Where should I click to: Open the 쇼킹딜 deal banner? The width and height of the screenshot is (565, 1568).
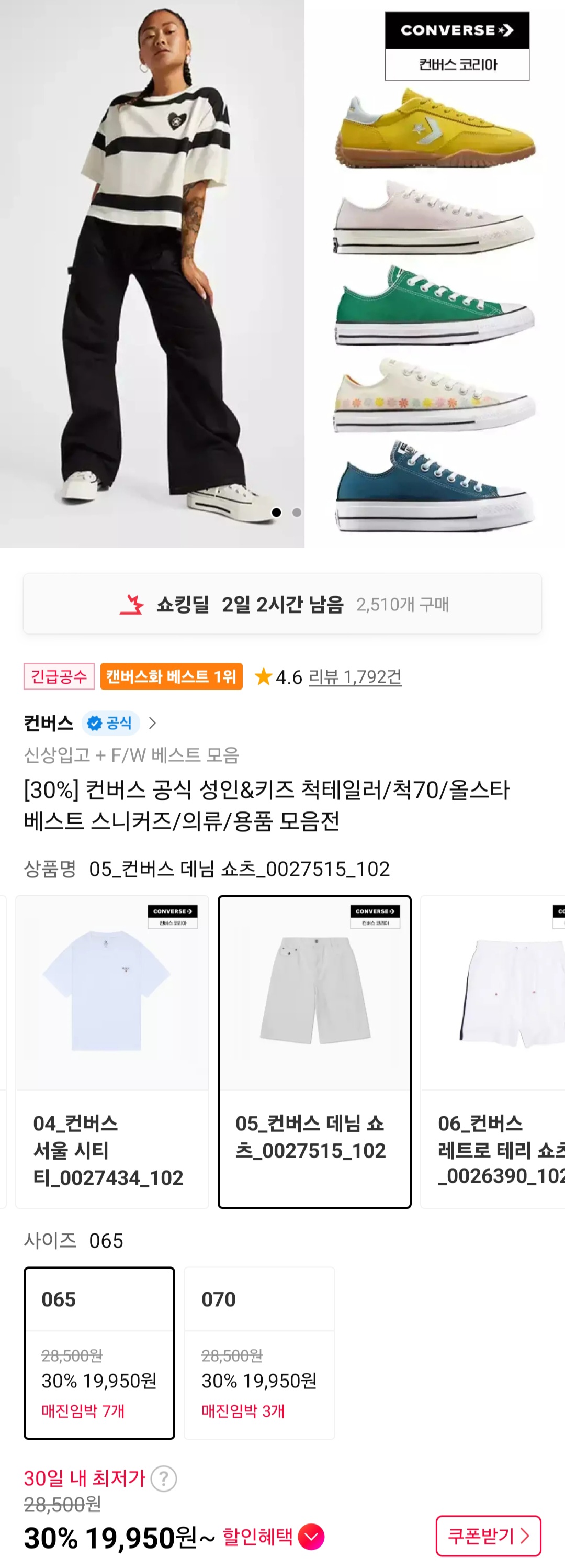point(282,604)
